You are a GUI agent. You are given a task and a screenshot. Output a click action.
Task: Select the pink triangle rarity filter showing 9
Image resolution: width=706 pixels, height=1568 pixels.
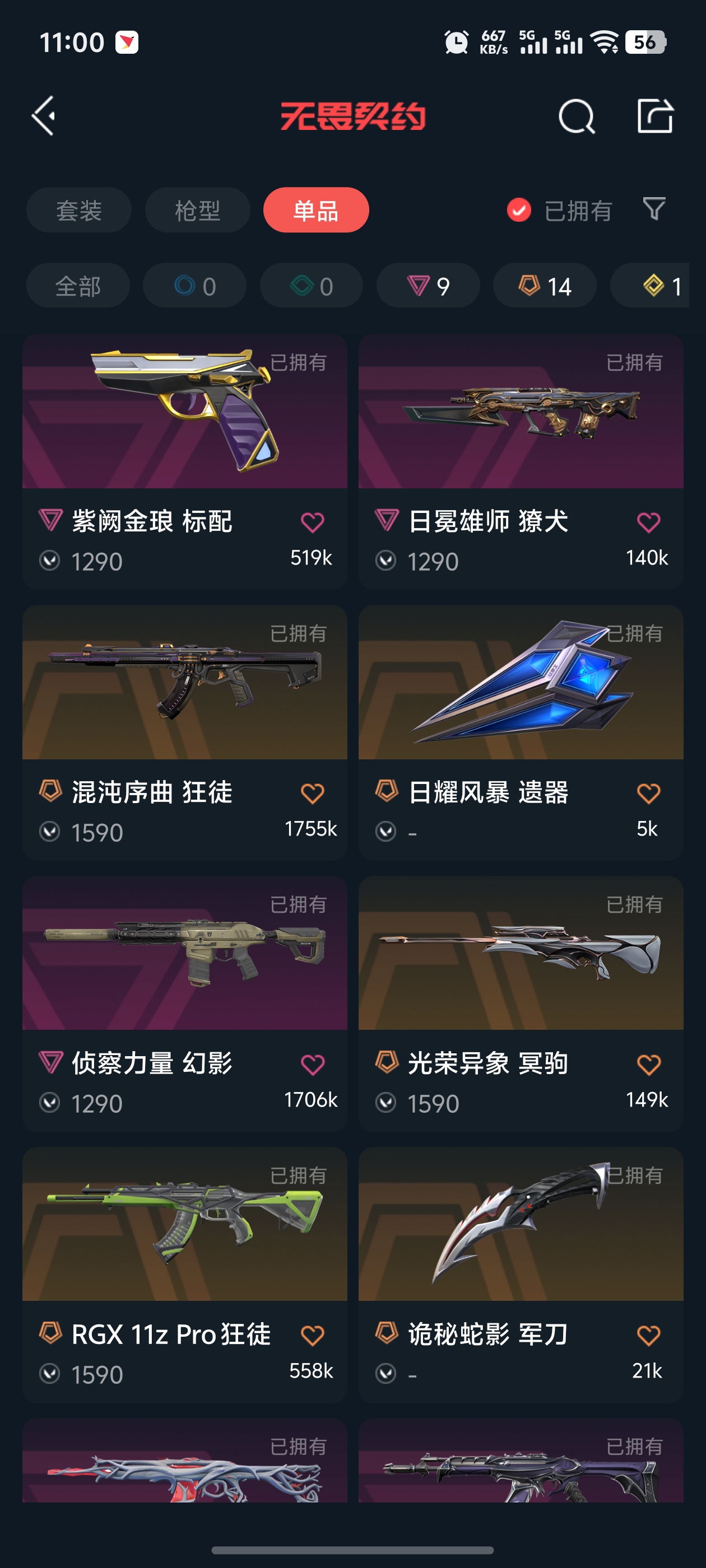coord(427,286)
